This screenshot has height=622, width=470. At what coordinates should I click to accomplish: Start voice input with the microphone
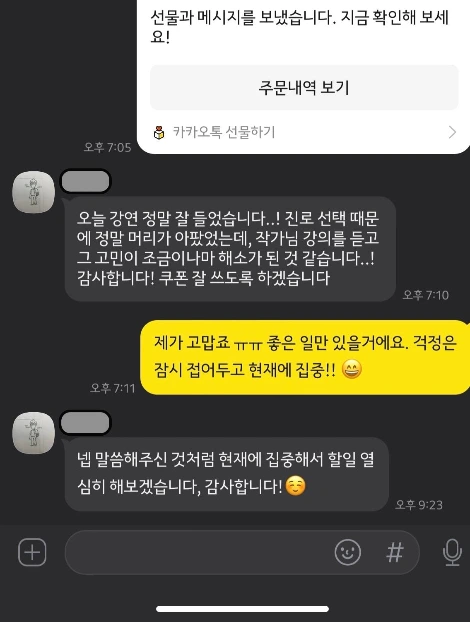point(452,552)
